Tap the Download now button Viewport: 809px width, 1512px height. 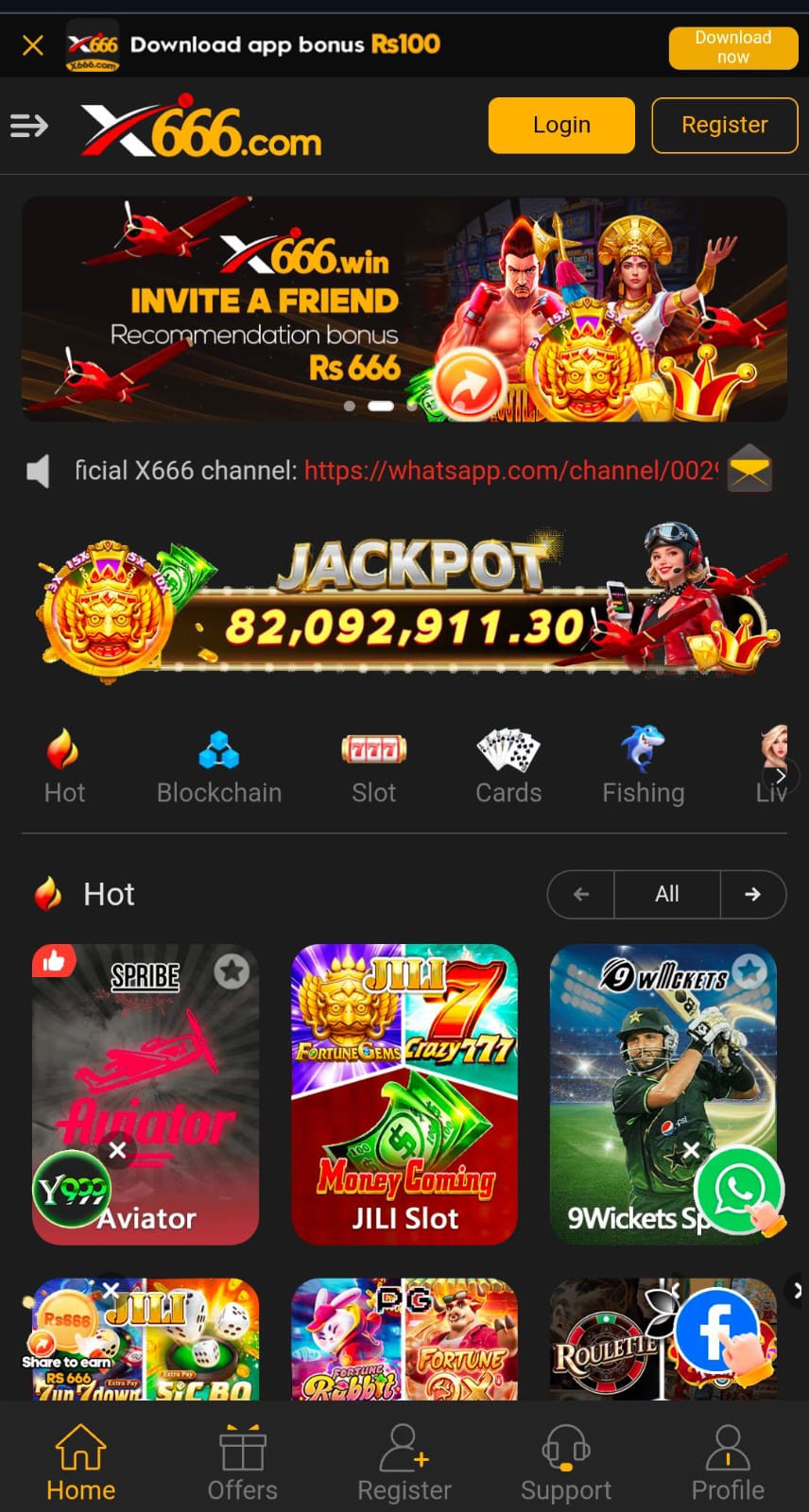pyautogui.click(x=732, y=47)
